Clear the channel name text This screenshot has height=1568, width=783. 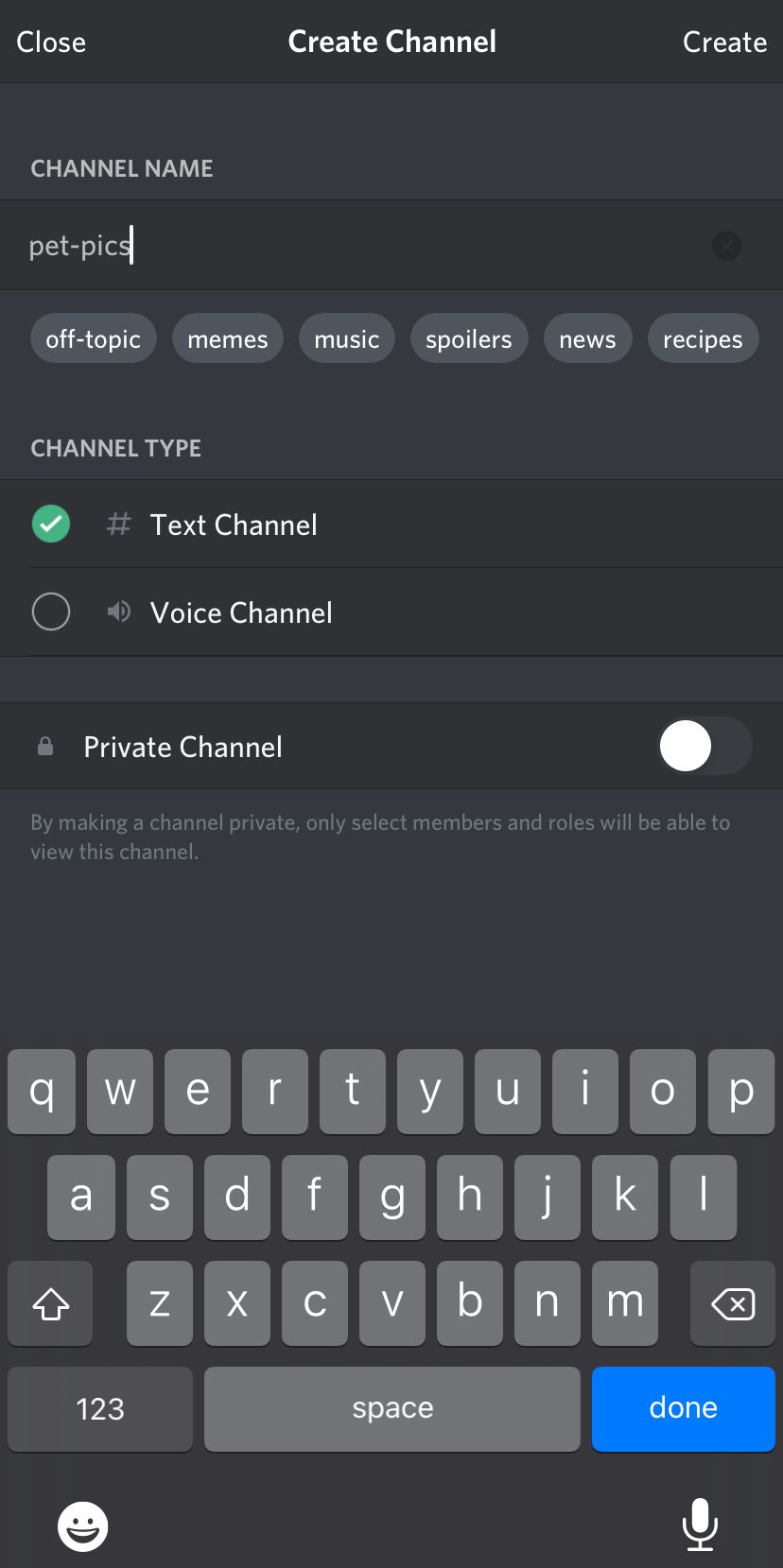coord(726,246)
